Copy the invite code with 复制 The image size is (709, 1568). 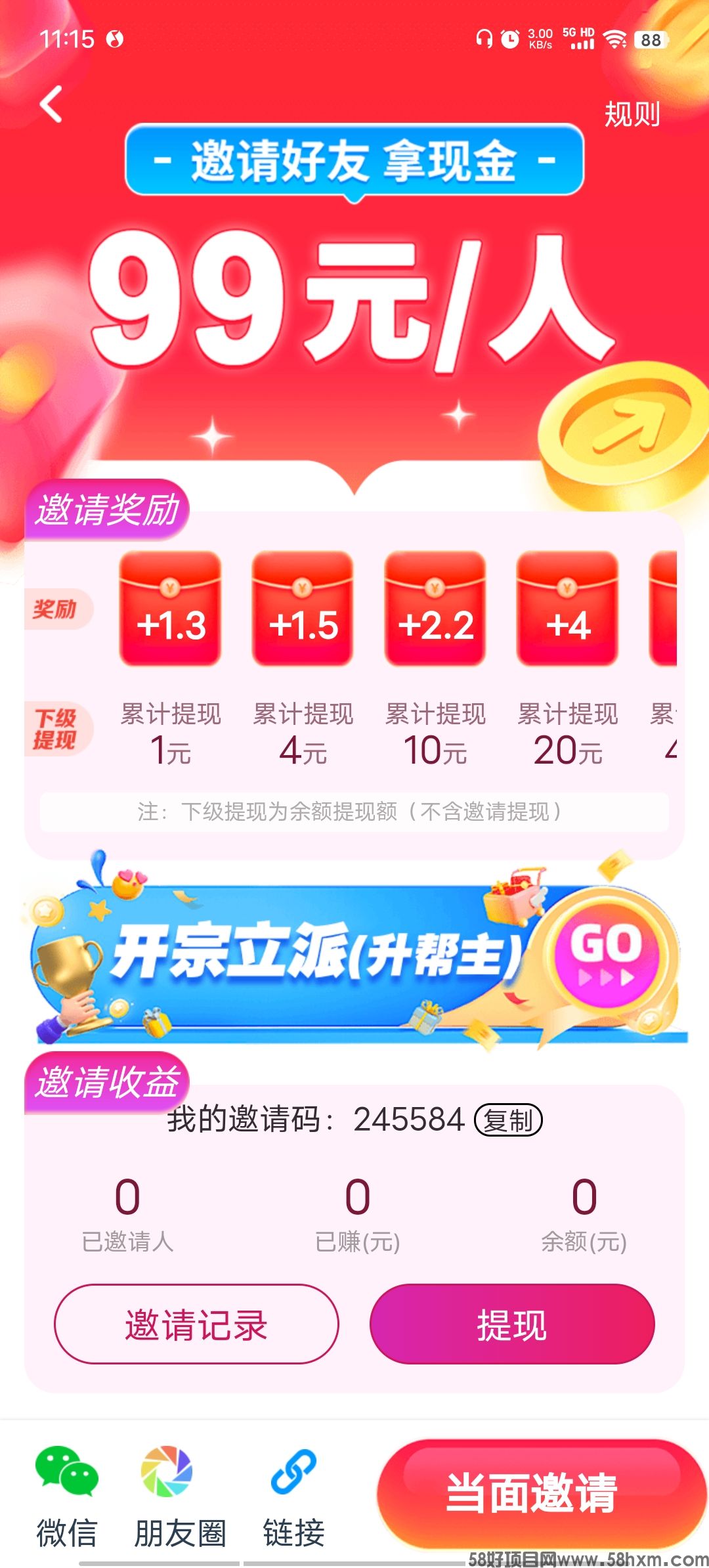(x=508, y=1120)
